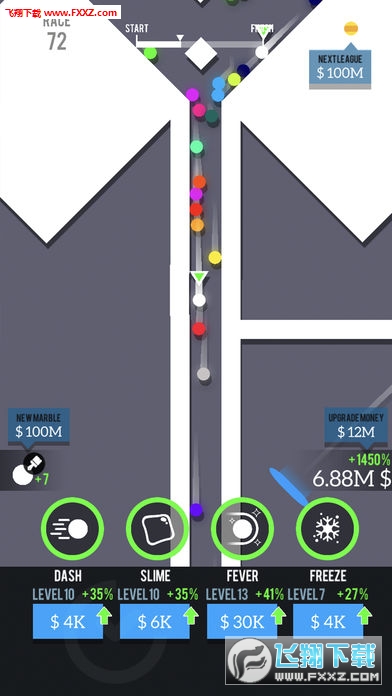Screen dimensions: 392x696
Task: Tap Upgrade Money for $12M
Action: 356,427
